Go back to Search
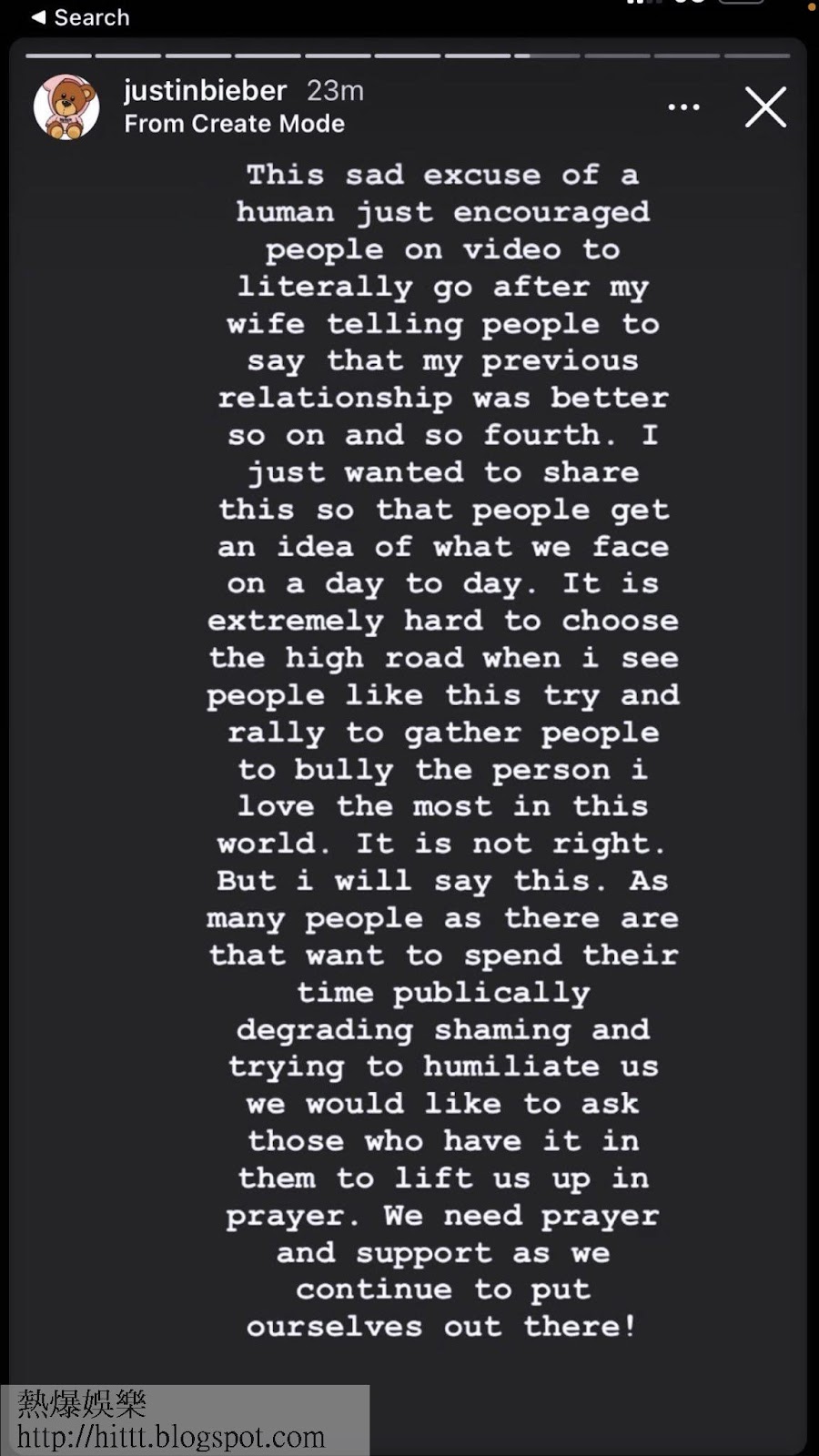This screenshot has height=1456, width=819. coord(80,17)
